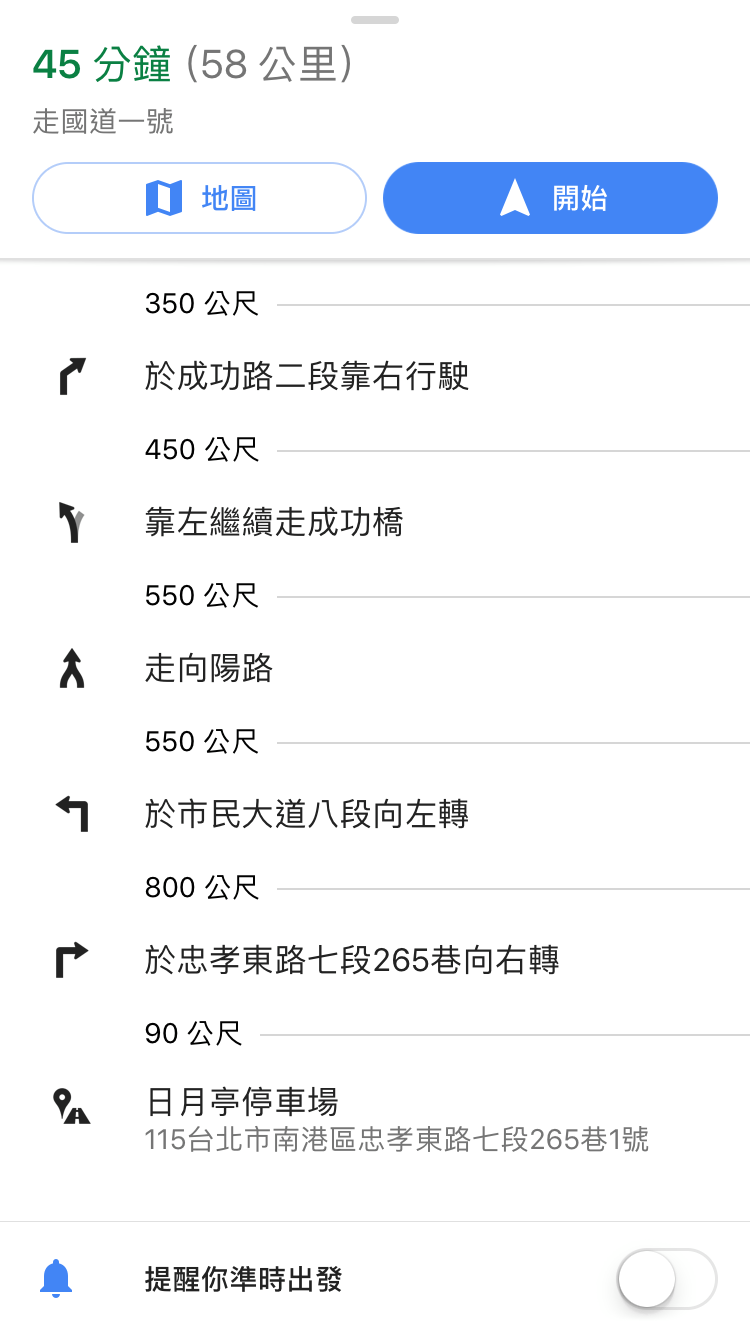The height and width of the screenshot is (1334, 750).
Task: Tap the drag handle atop the directions sheet
Action: click(375, 20)
